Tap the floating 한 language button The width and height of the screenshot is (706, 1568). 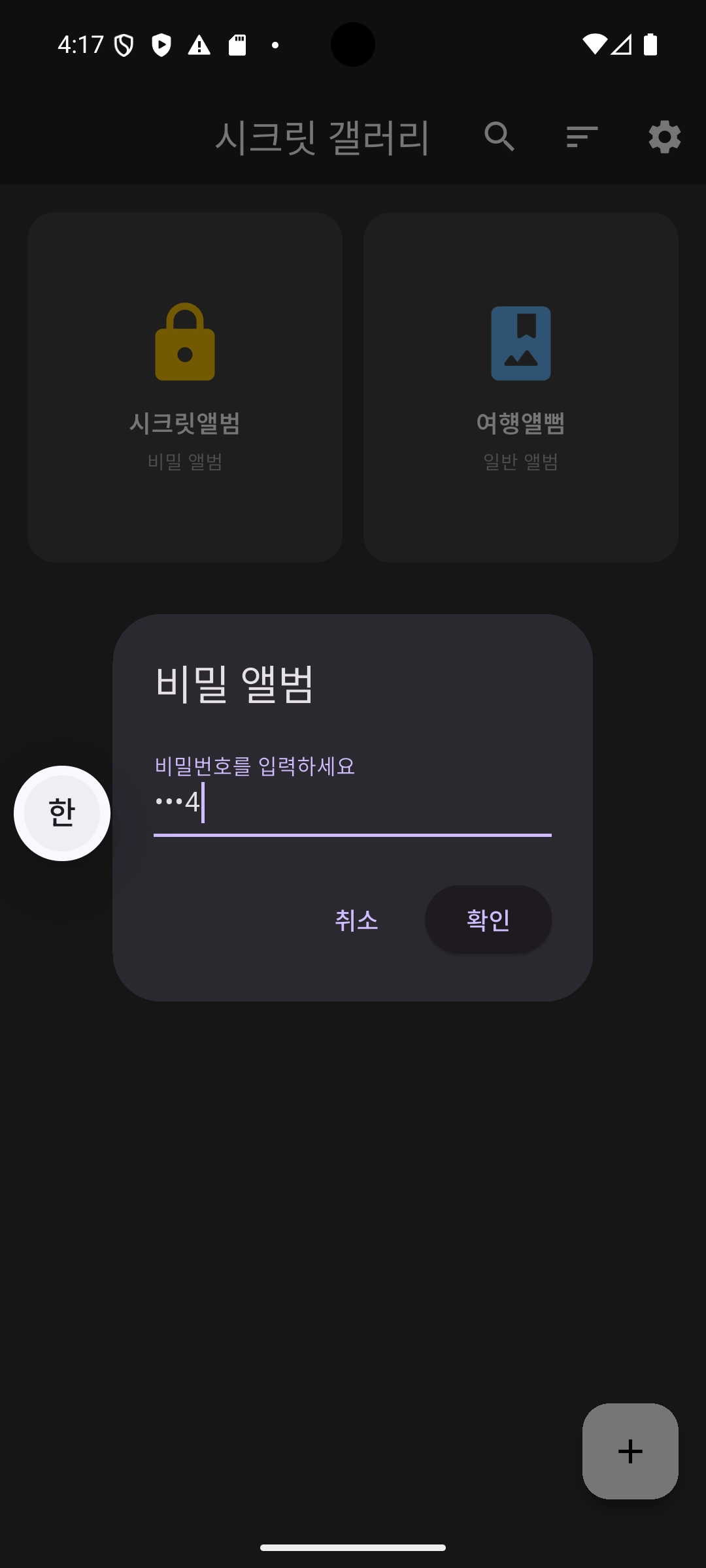62,813
